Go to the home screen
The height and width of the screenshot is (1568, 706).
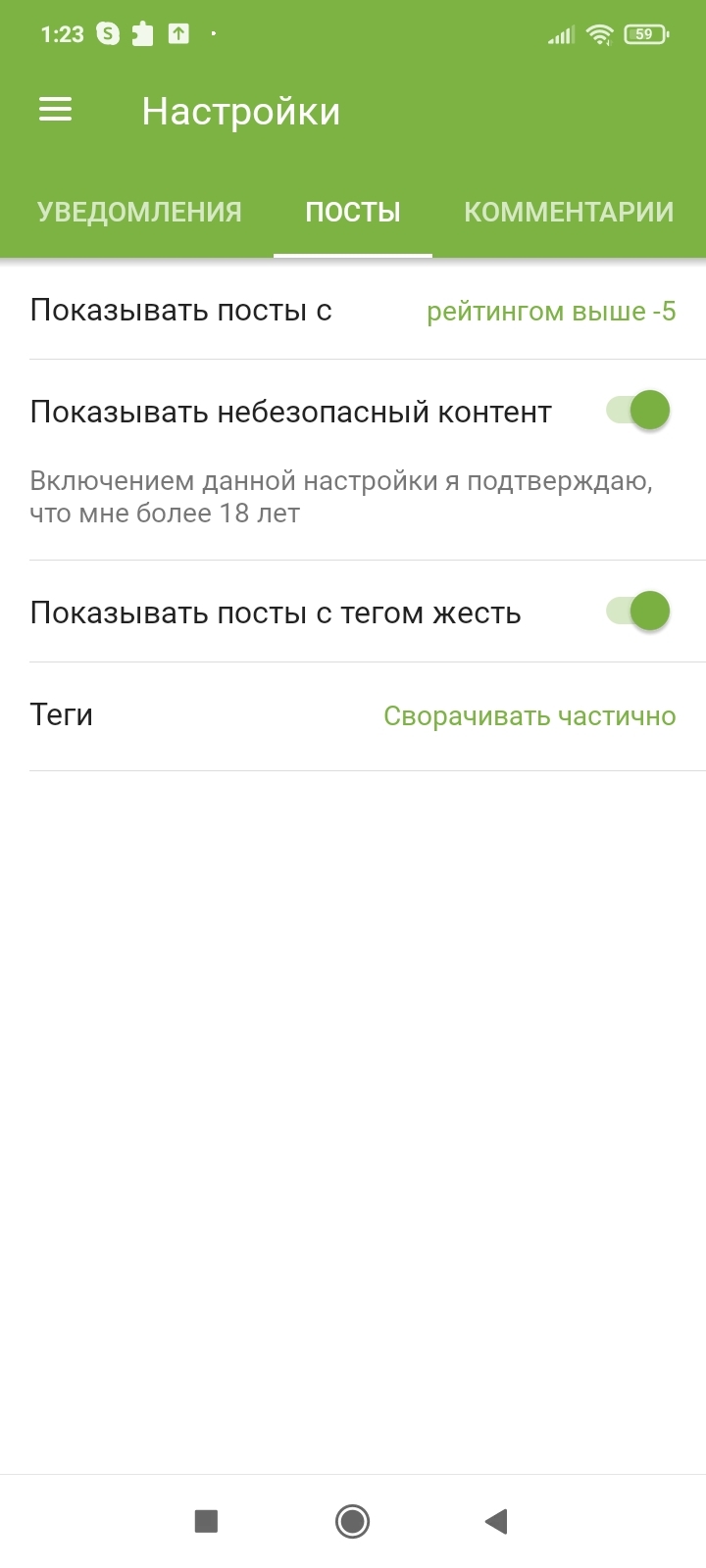[352, 1521]
